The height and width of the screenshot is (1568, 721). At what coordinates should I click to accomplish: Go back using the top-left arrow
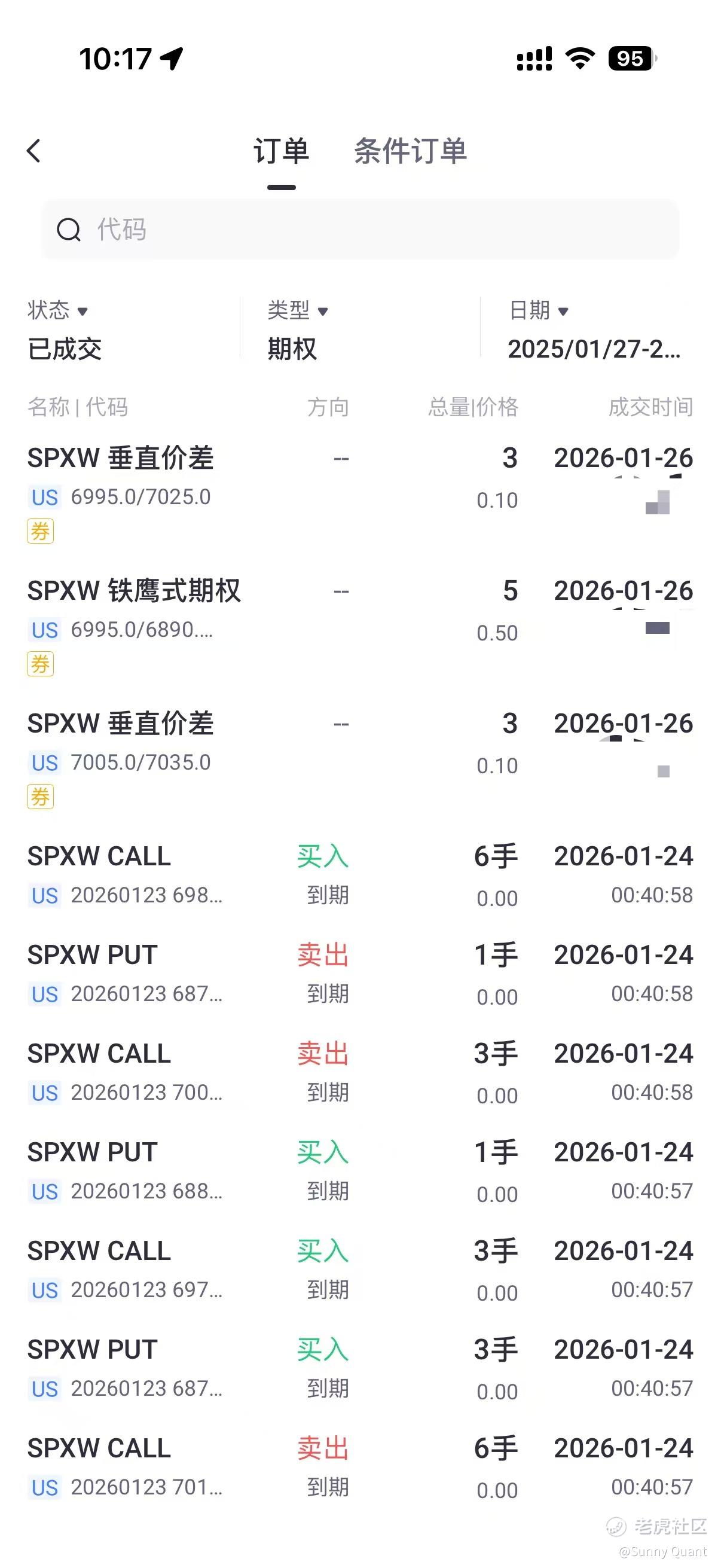(34, 151)
